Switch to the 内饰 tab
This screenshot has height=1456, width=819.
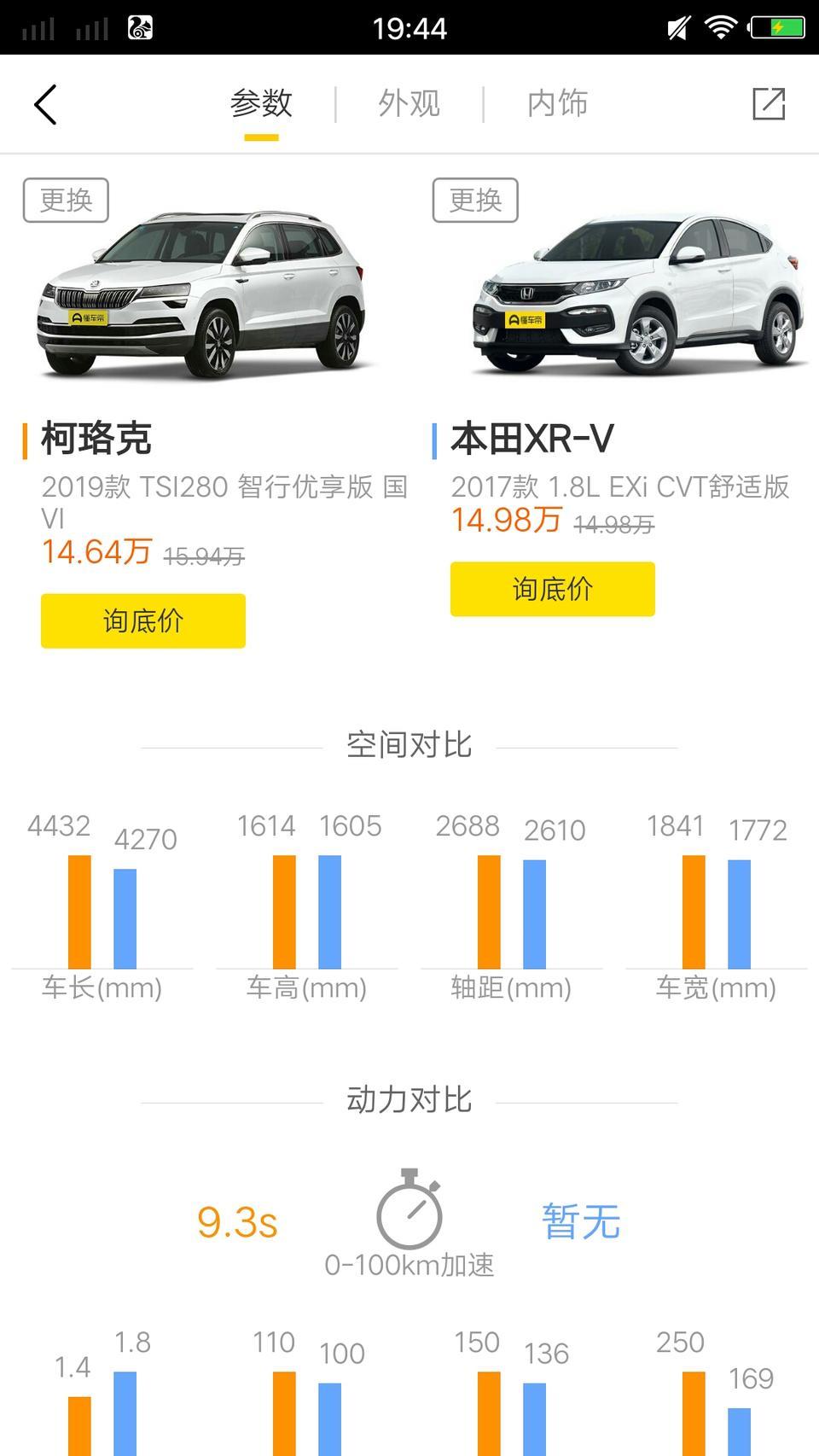click(x=557, y=104)
